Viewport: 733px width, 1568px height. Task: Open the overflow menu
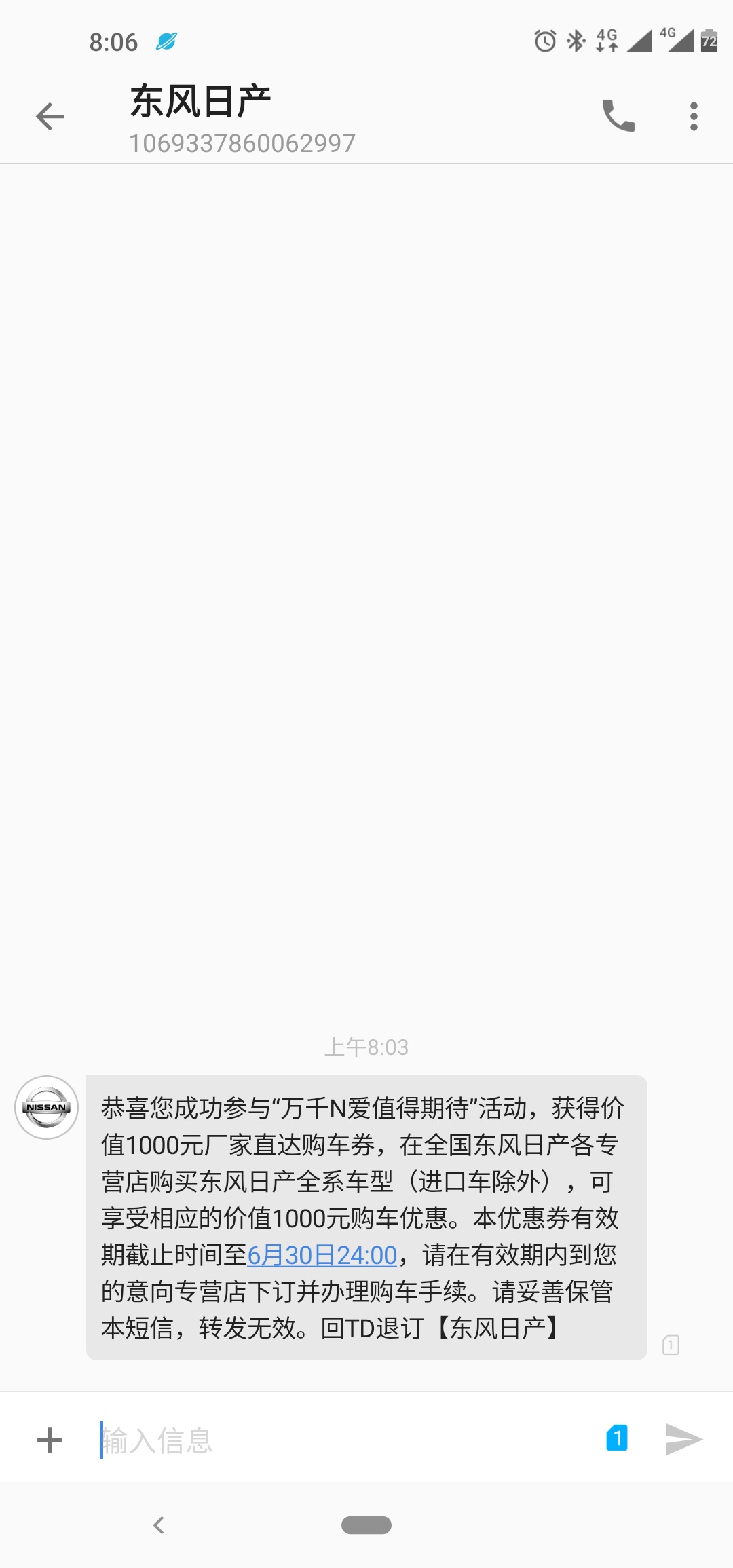(x=693, y=116)
